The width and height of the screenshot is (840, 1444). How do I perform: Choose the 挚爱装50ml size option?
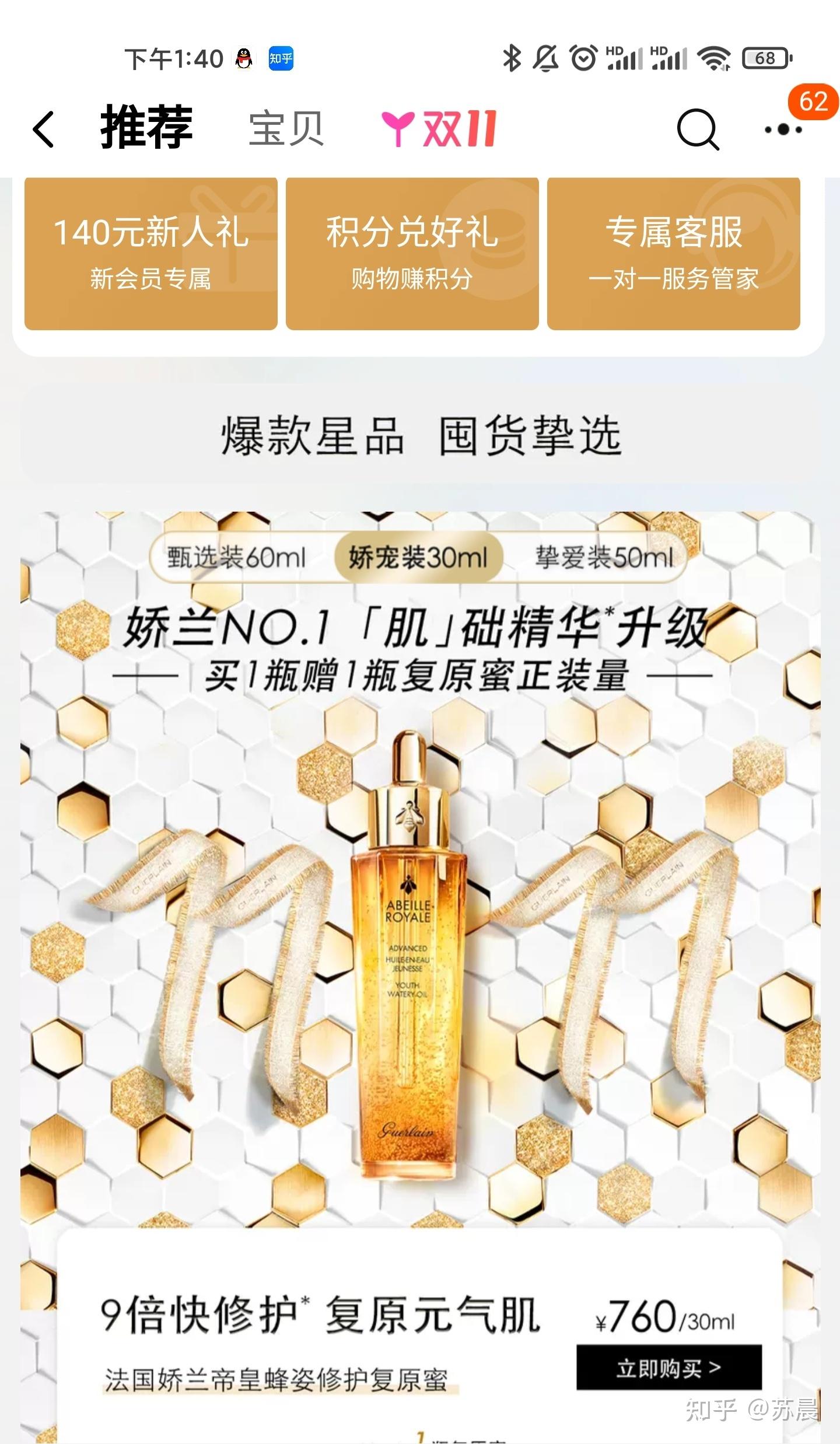coord(604,557)
